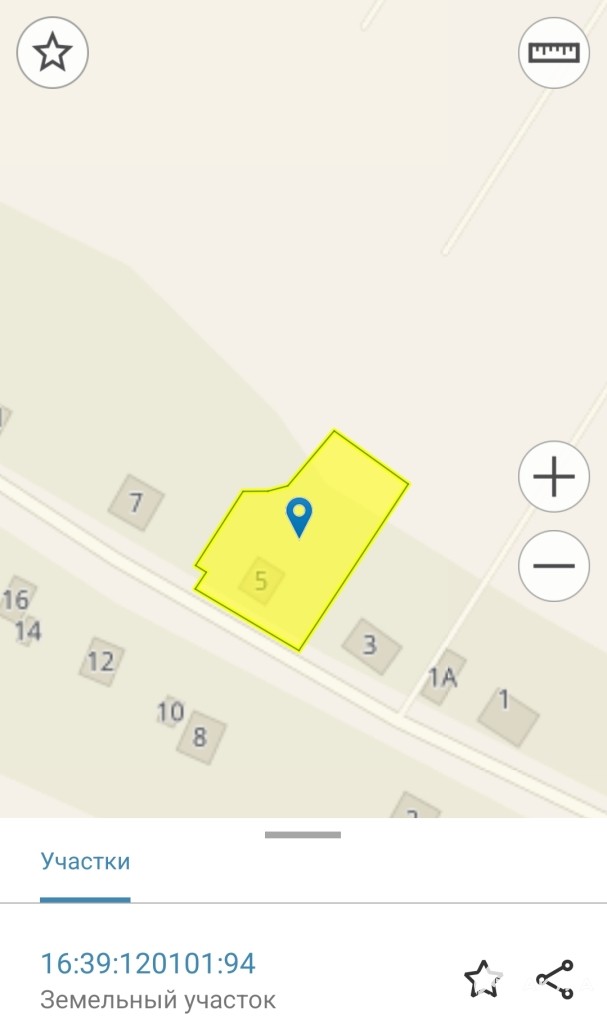Open the ruler measurement tool
607x1024 pixels.
point(553,53)
